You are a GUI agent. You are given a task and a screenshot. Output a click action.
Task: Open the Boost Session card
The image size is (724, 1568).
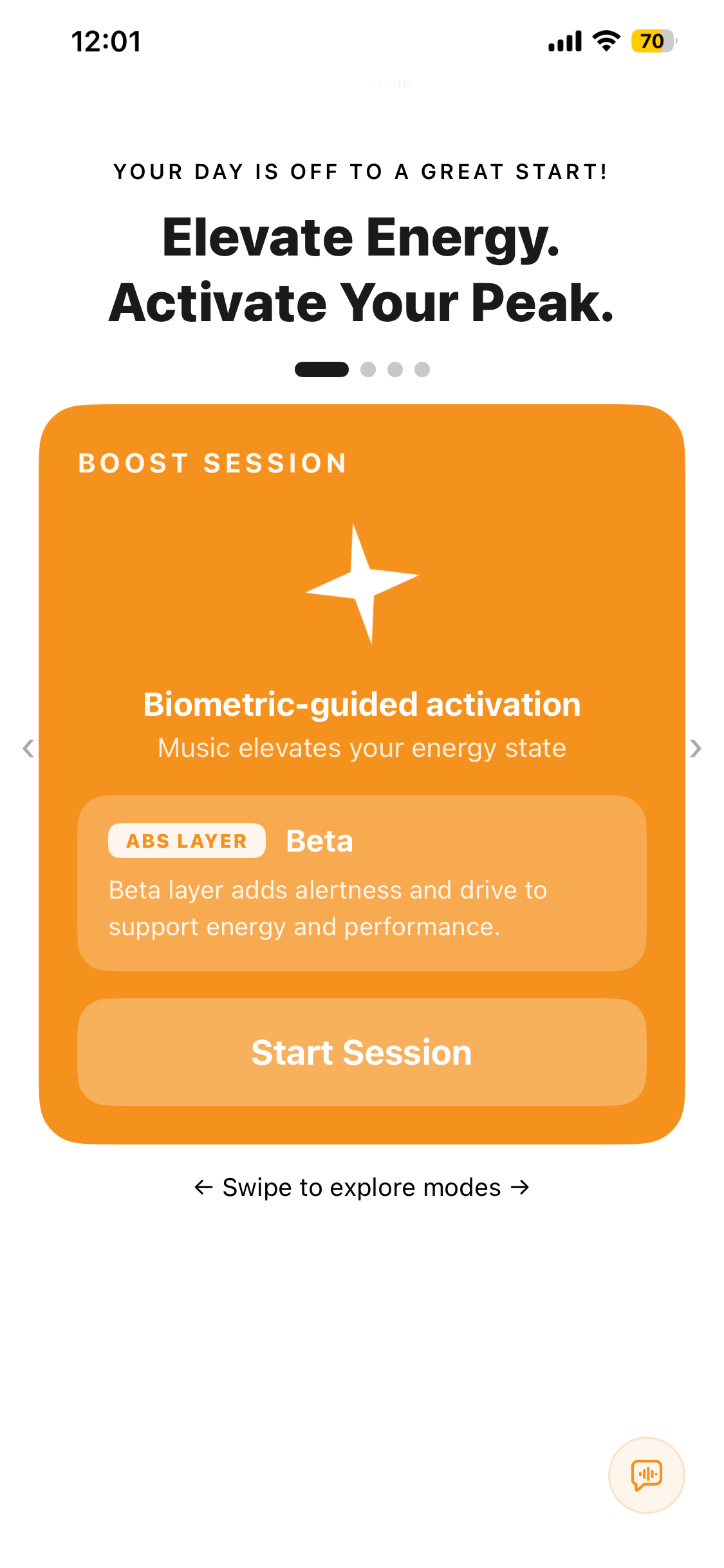[x=362, y=773]
